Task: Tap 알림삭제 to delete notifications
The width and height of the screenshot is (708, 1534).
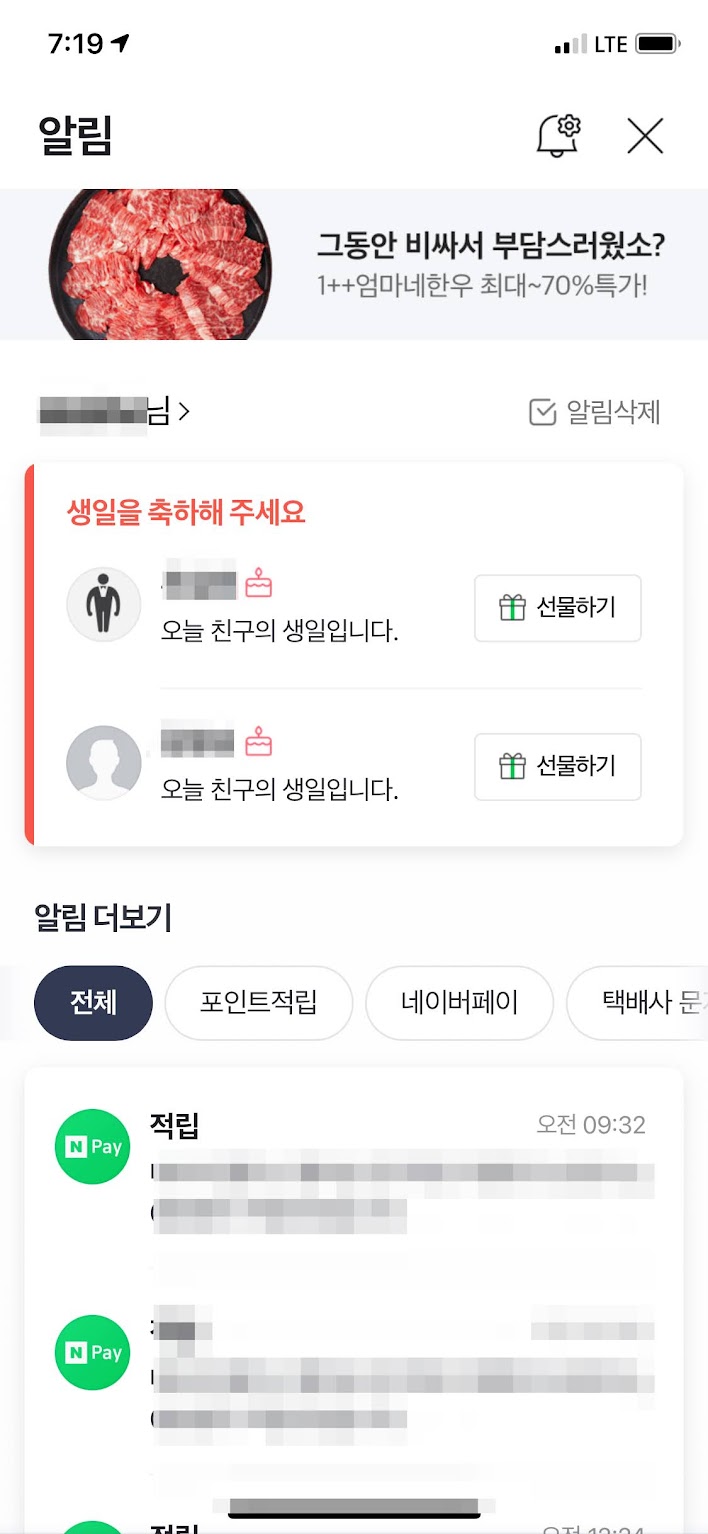Action: pos(595,412)
